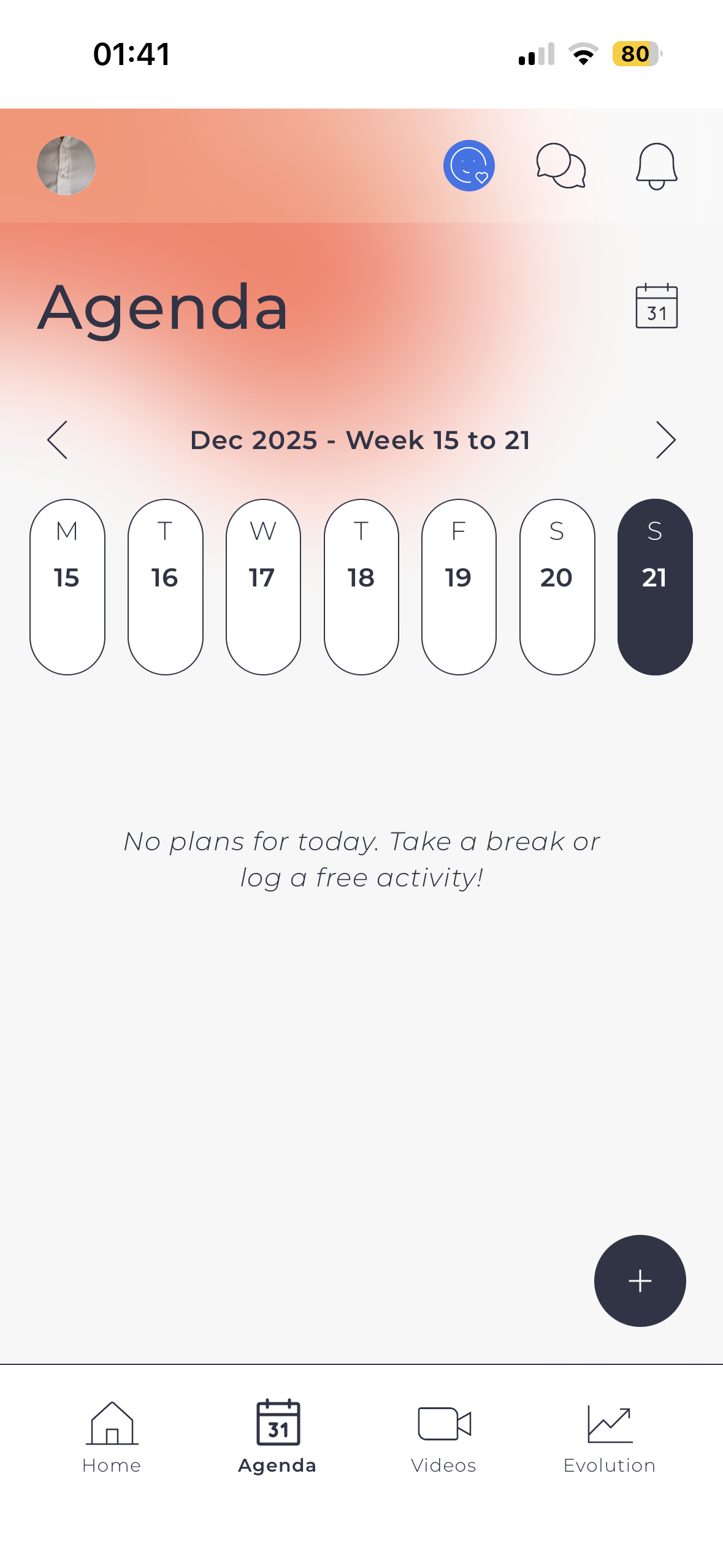Tap the Agenda tab
The width and height of the screenshot is (723, 1568).
[x=278, y=1437]
